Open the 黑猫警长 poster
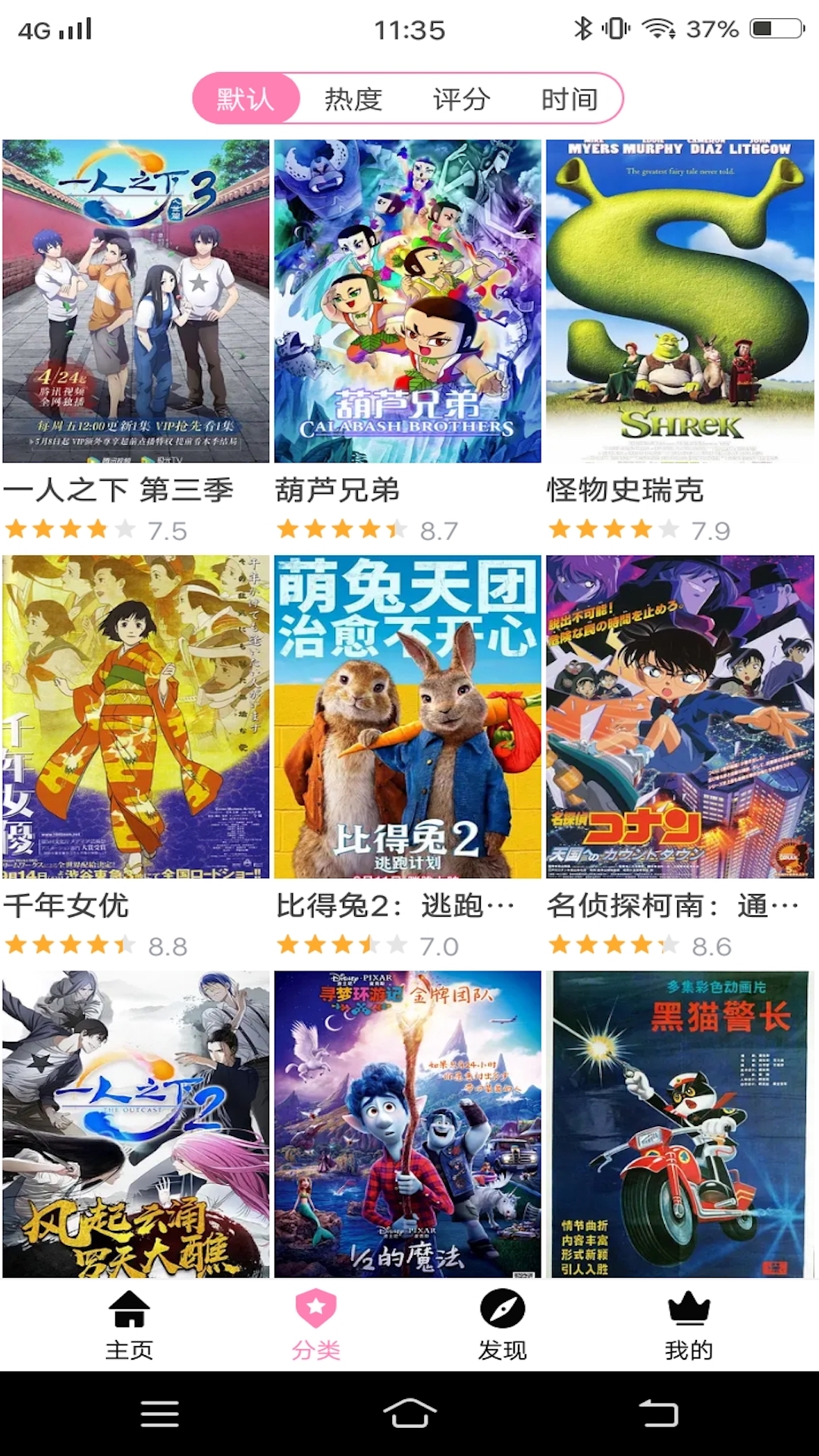Screen dimensions: 819x1456 pyautogui.click(x=682, y=1122)
